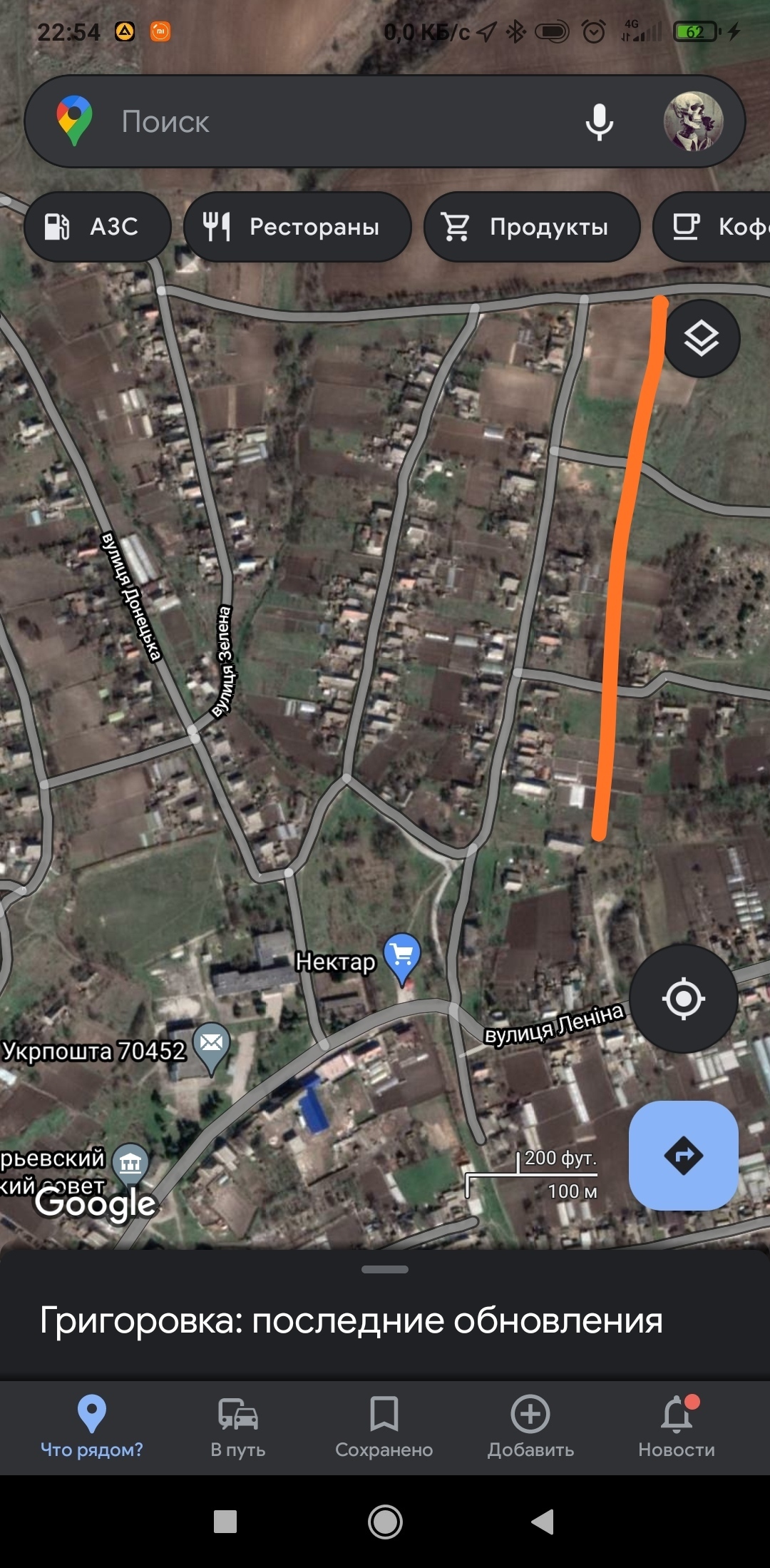Image resolution: width=770 pixels, height=1568 pixels.
Task: Switch to the В путь tab
Action: [x=238, y=1427]
